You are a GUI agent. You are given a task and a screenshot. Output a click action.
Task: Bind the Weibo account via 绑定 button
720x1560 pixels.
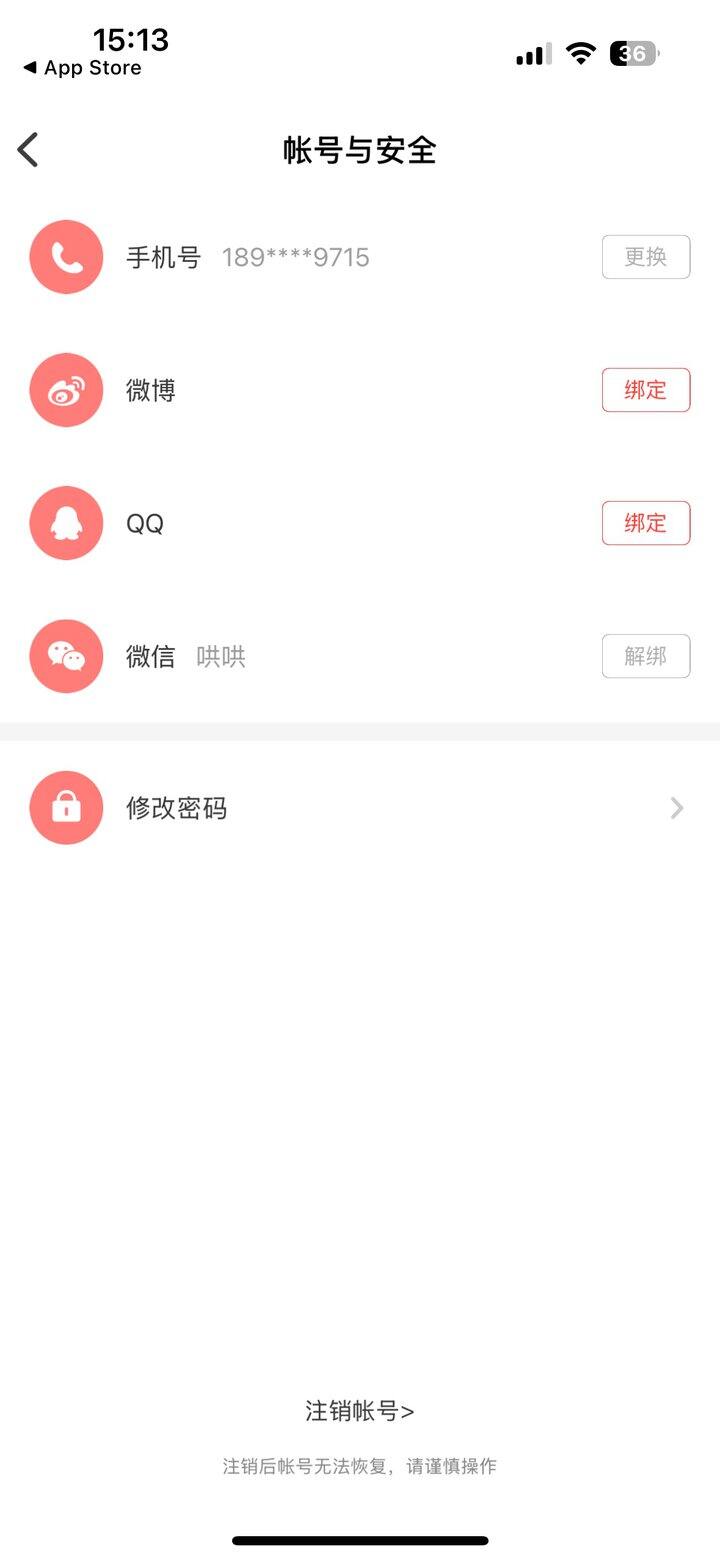(645, 390)
